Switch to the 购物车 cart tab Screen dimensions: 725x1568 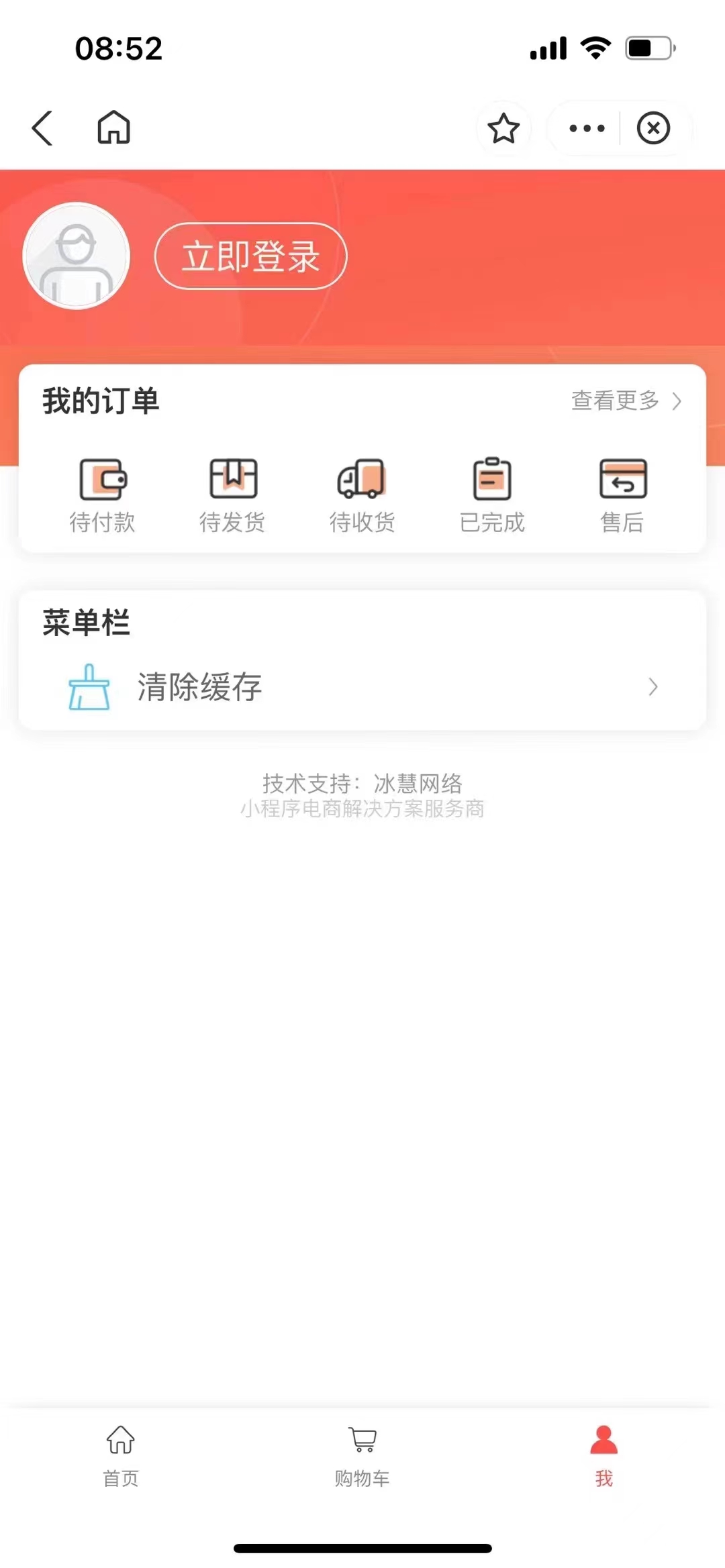(x=362, y=1457)
